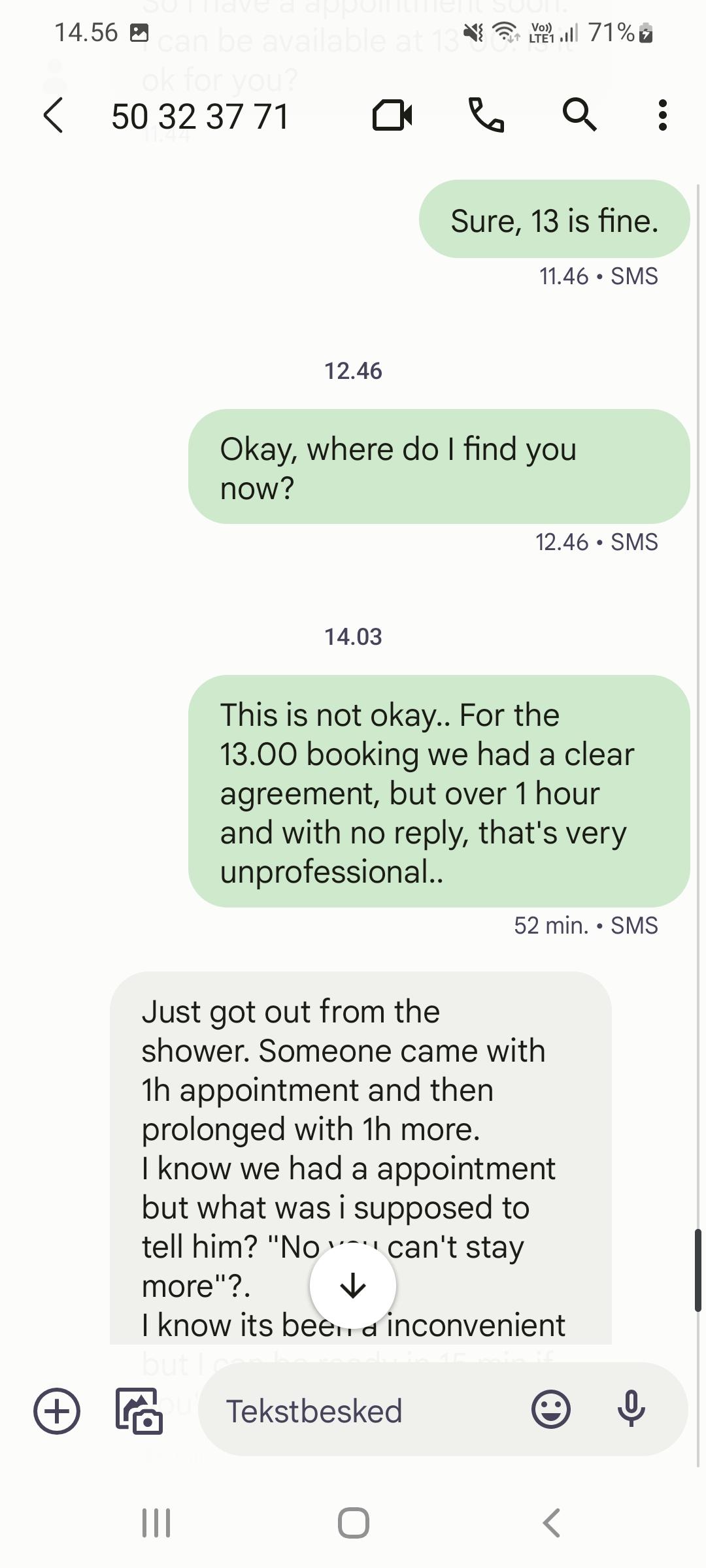The image size is (706, 1568).
Task: Go to the home screen
Action: 353,1523
